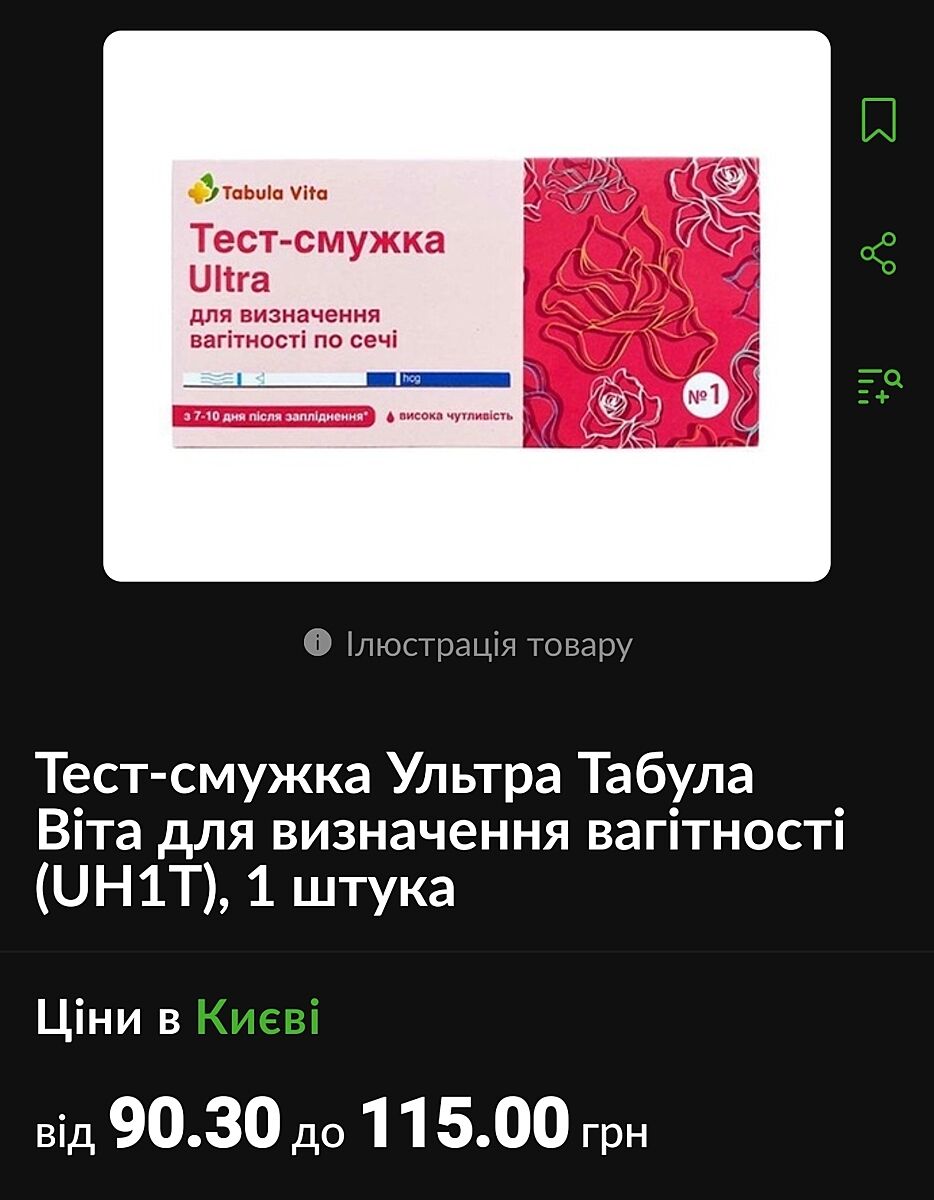Share this product page
The height and width of the screenshot is (1200, 934).
pyautogui.click(x=879, y=253)
